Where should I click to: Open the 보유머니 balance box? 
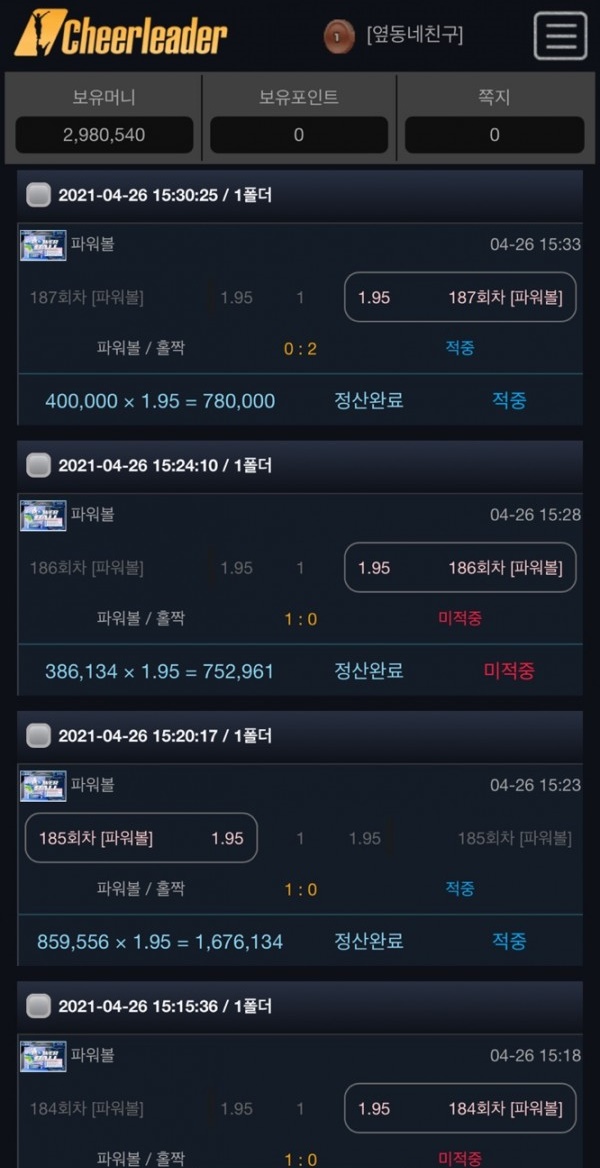tap(104, 134)
